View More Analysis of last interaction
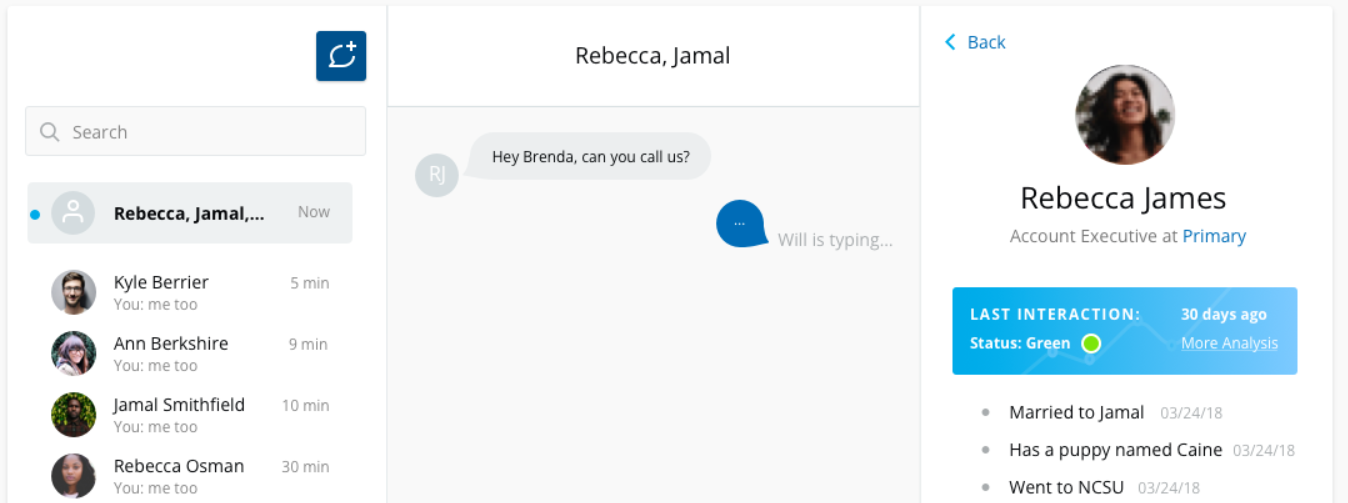 tap(1229, 343)
